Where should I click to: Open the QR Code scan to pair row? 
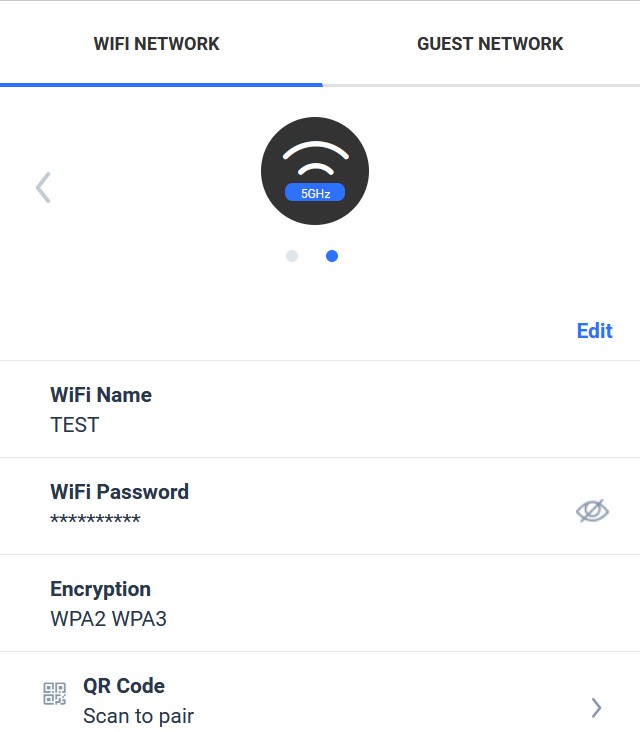320,700
